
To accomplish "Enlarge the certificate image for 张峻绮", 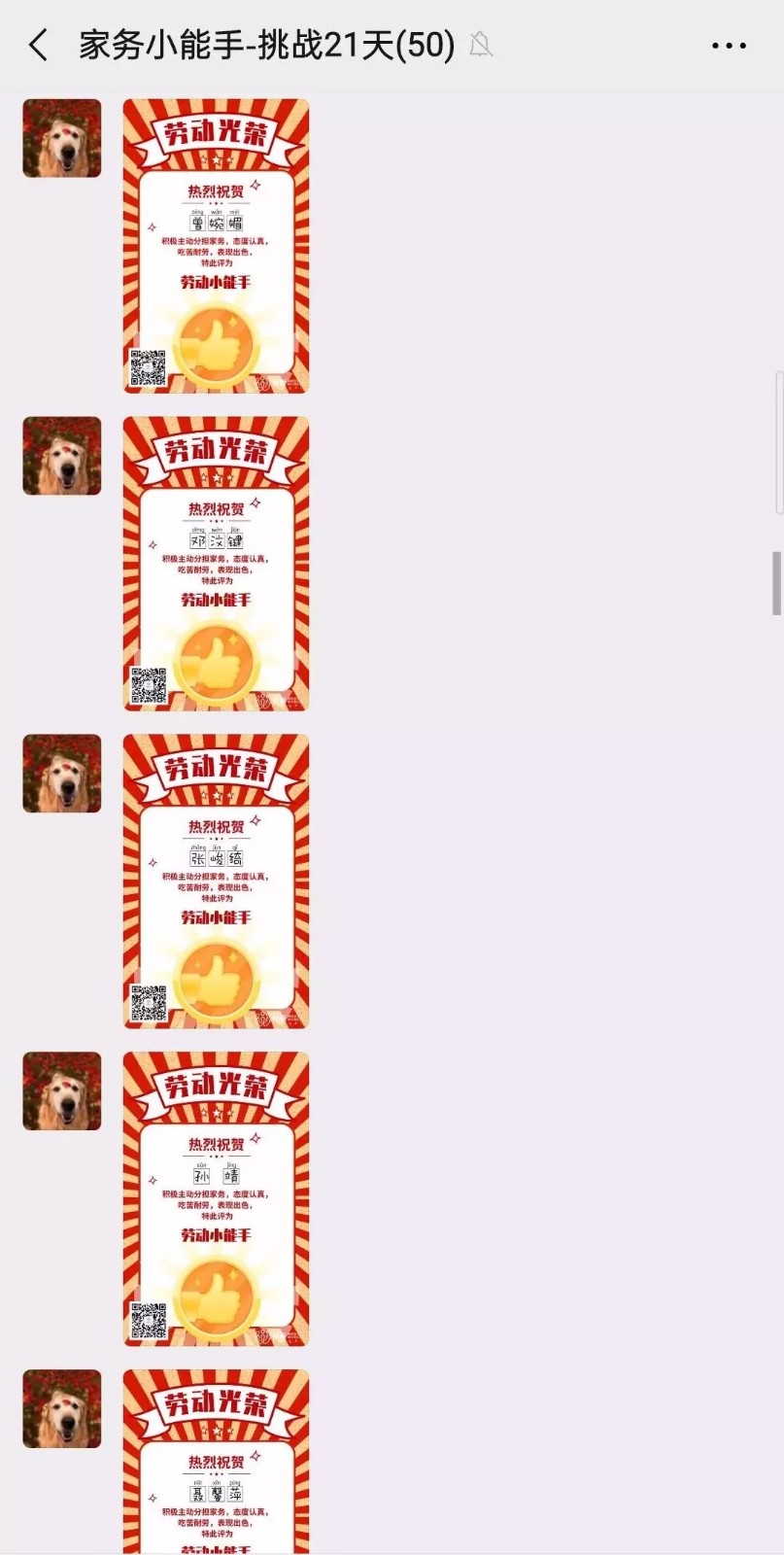I will pyautogui.click(x=216, y=881).
